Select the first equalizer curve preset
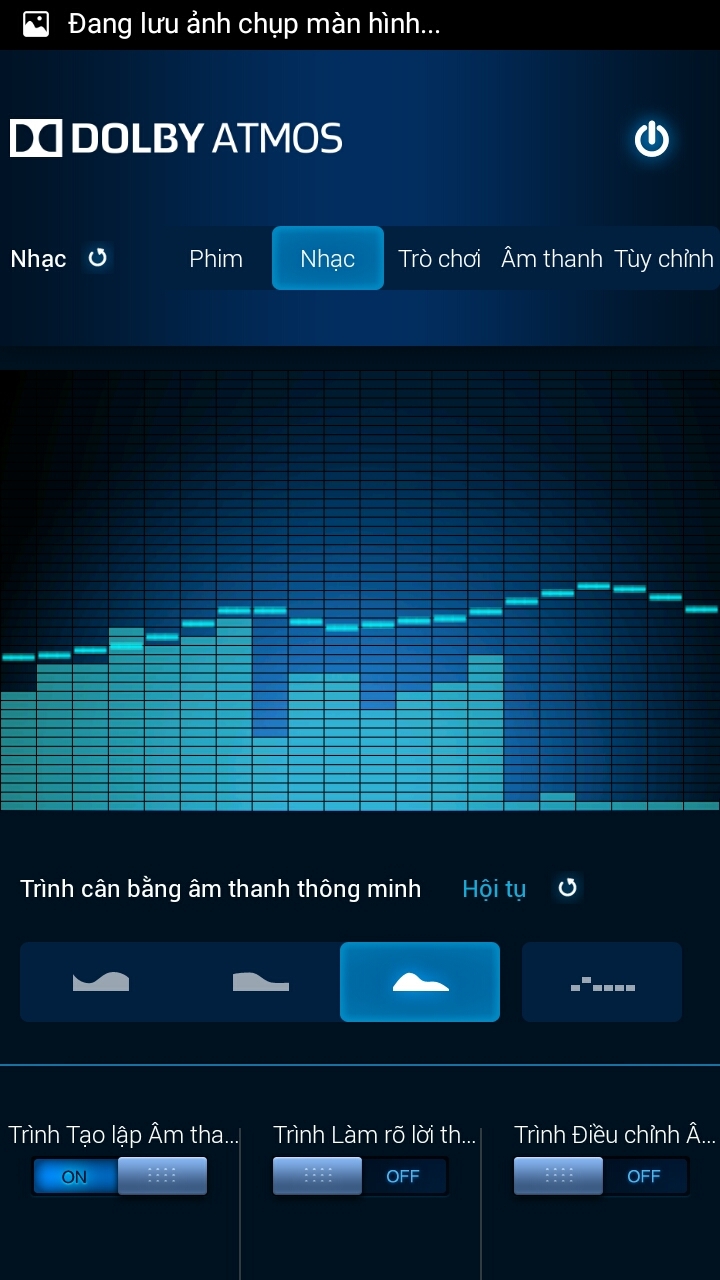The height and width of the screenshot is (1280, 720). (x=101, y=982)
